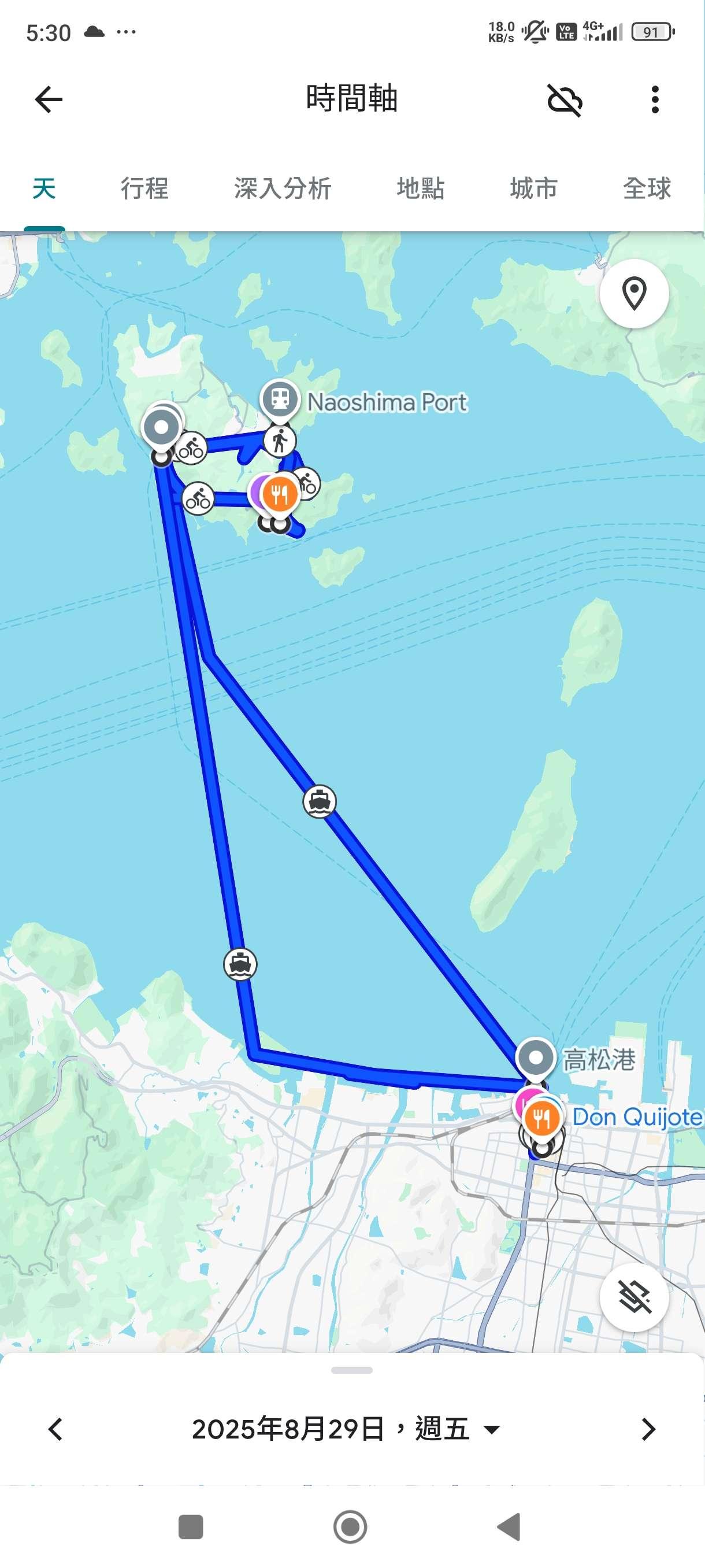Tap the location pin button on map
Screen dimensions: 705x1568
pyautogui.click(x=634, y=294)
